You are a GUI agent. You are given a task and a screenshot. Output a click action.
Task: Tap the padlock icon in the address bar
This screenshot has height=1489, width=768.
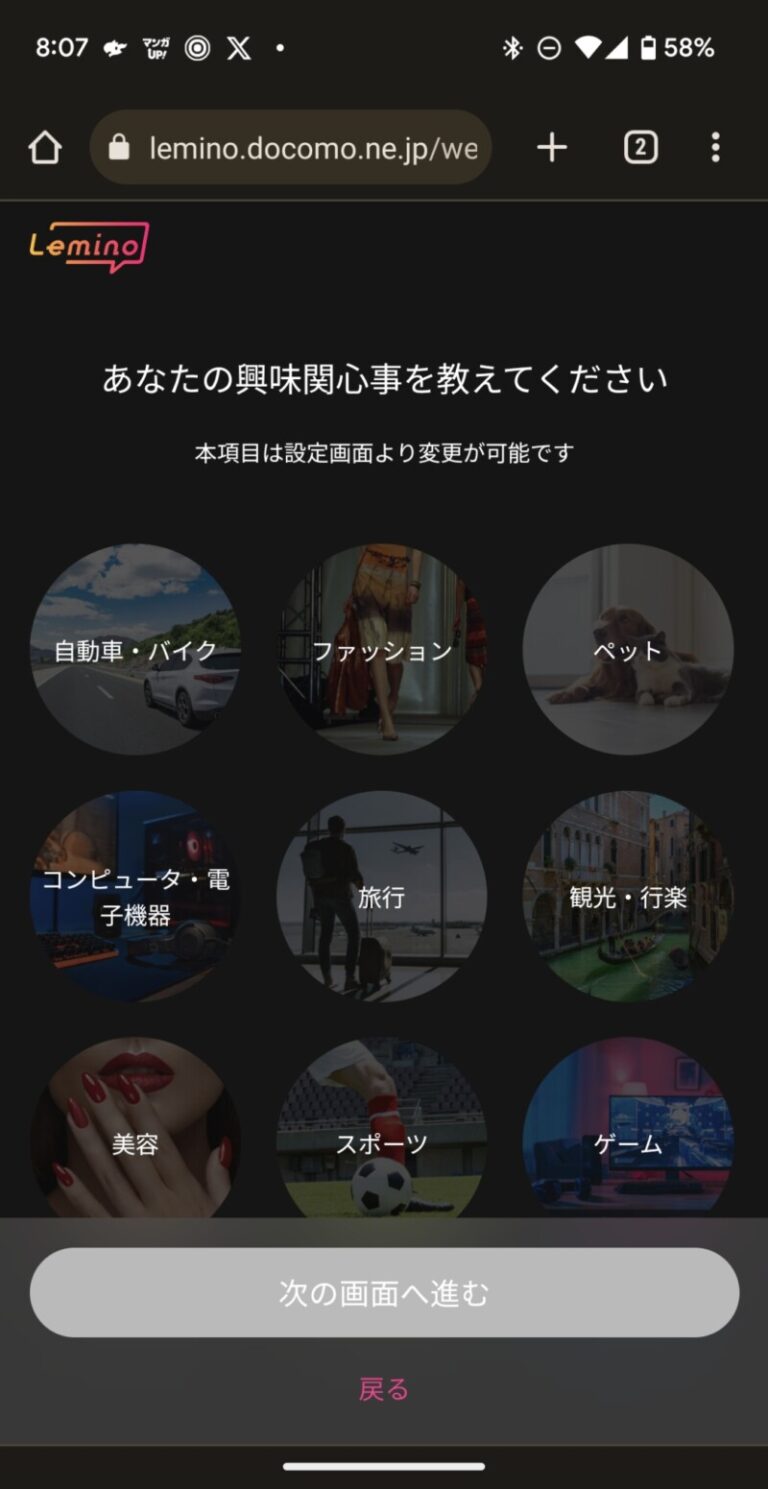(119, 147)
